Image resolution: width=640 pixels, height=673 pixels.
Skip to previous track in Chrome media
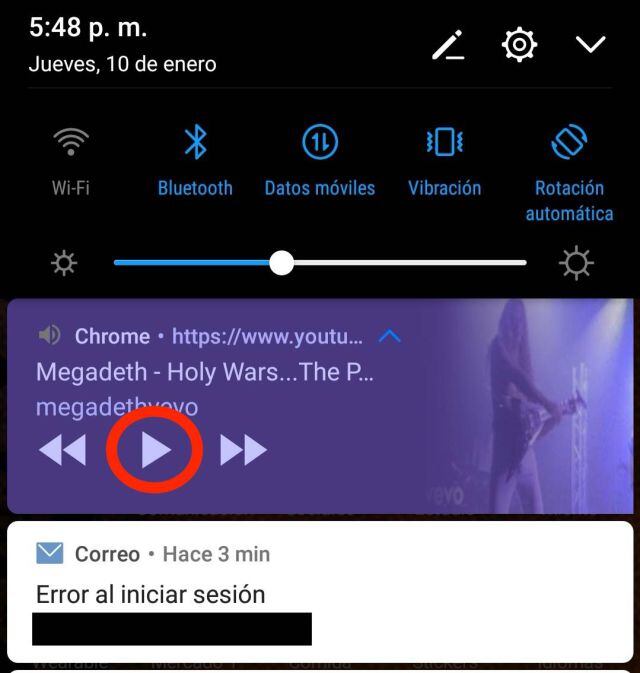[x=62, y=451]
